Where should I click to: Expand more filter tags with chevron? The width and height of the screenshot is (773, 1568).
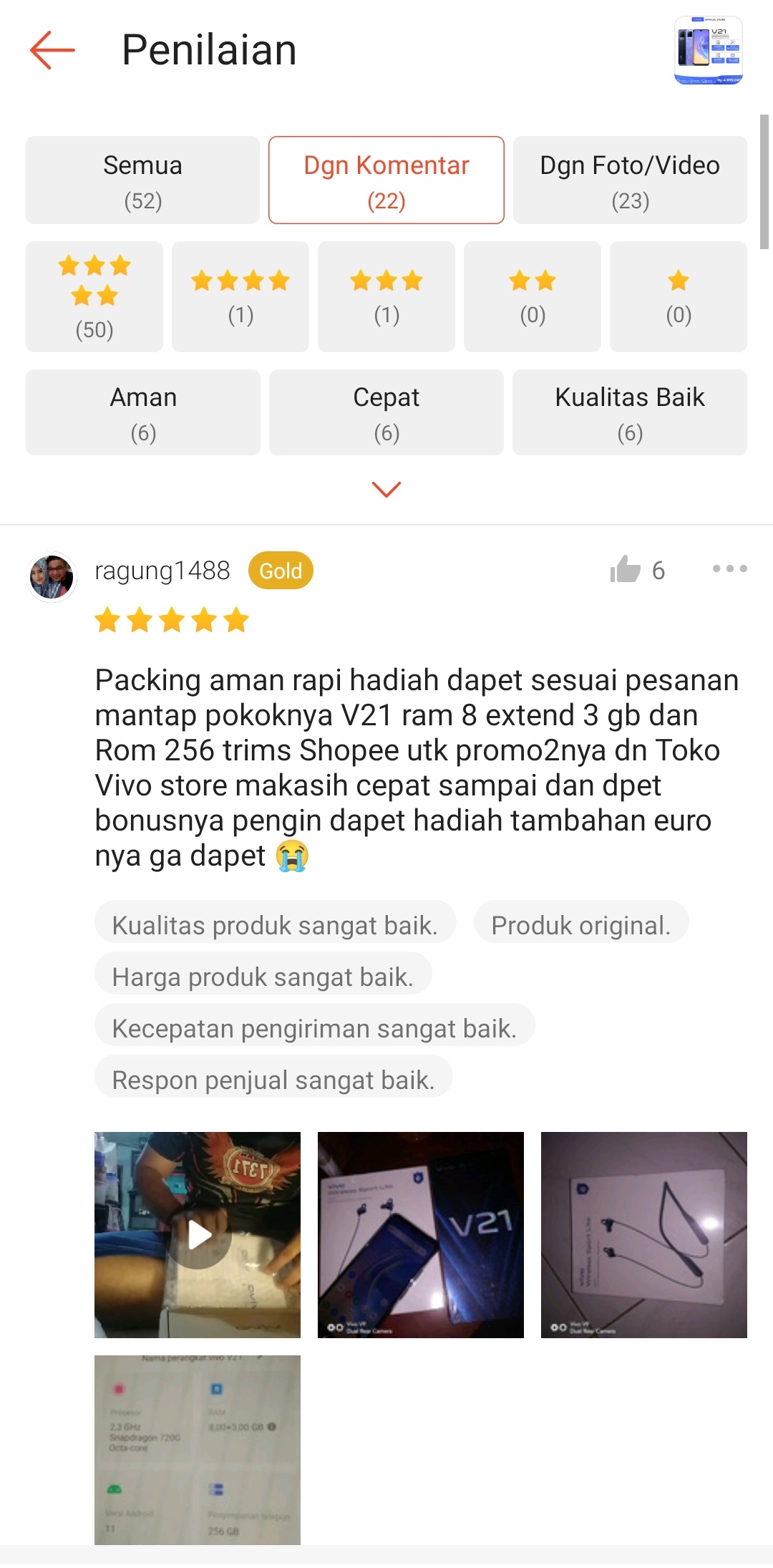[x=386, y=489]
